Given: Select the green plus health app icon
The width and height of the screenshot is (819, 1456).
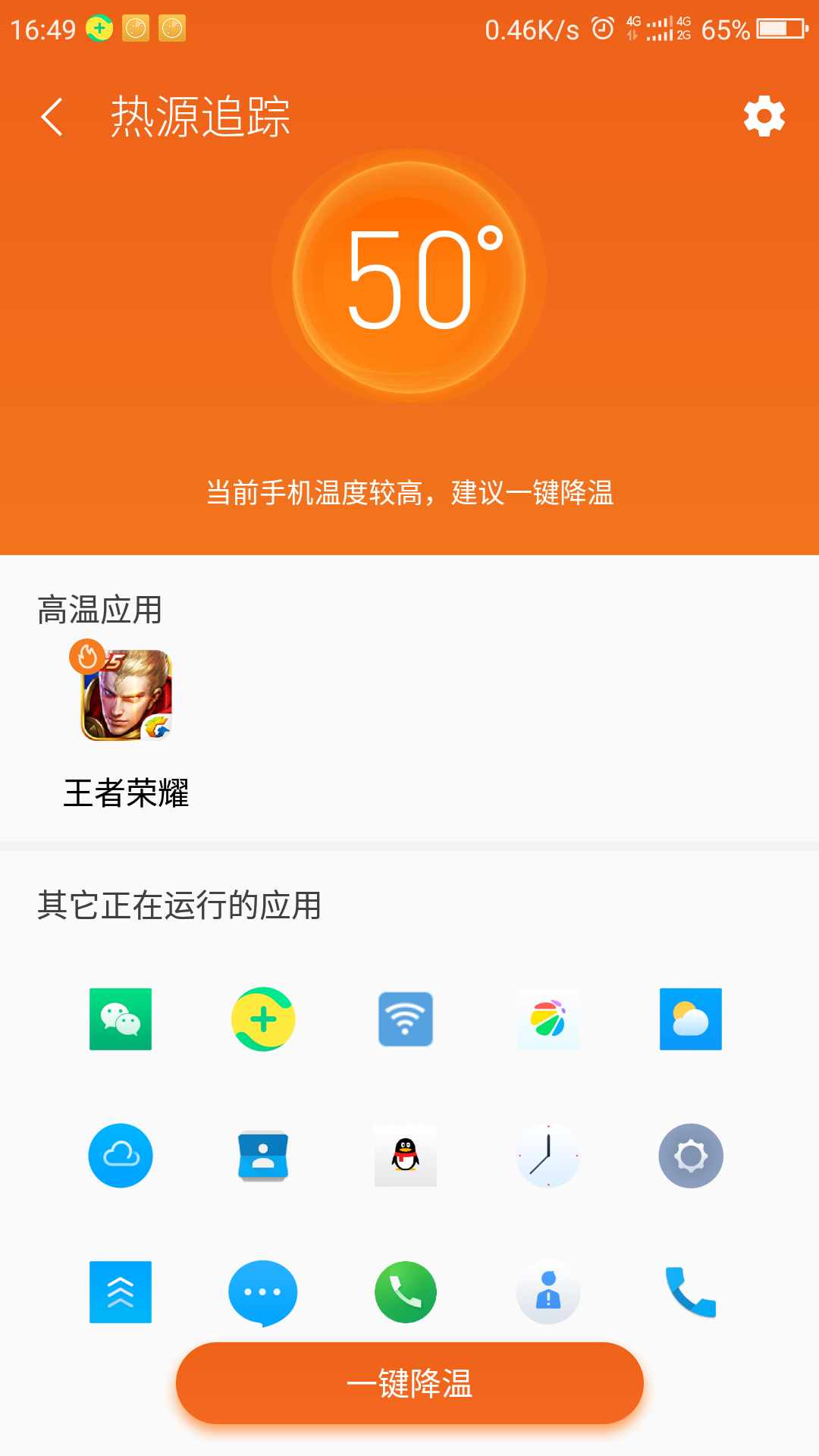Looking at the screenshot, I should pyautogui.click(x=262, y=1018).
